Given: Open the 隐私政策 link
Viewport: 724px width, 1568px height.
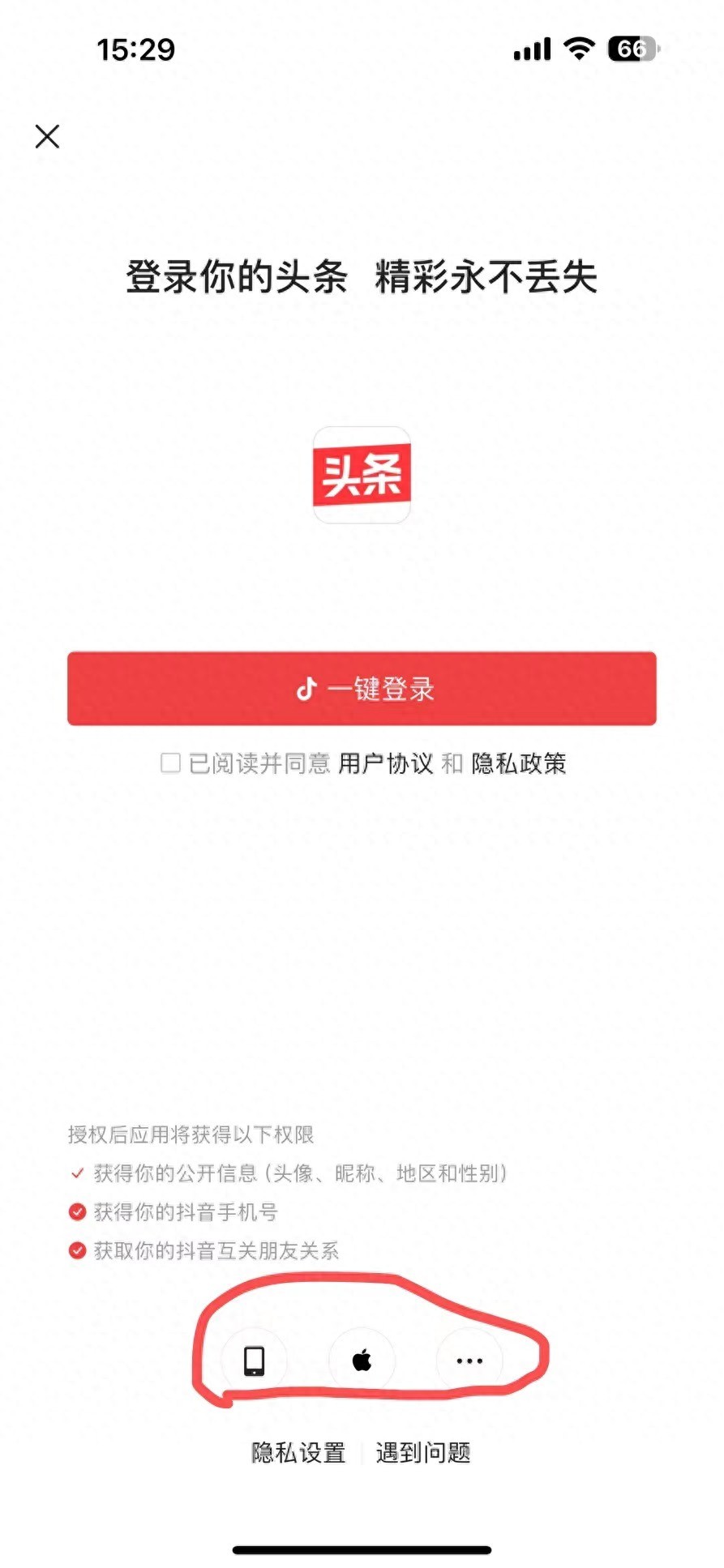Looking at the screenshot, I should click(x=519, y=763).
